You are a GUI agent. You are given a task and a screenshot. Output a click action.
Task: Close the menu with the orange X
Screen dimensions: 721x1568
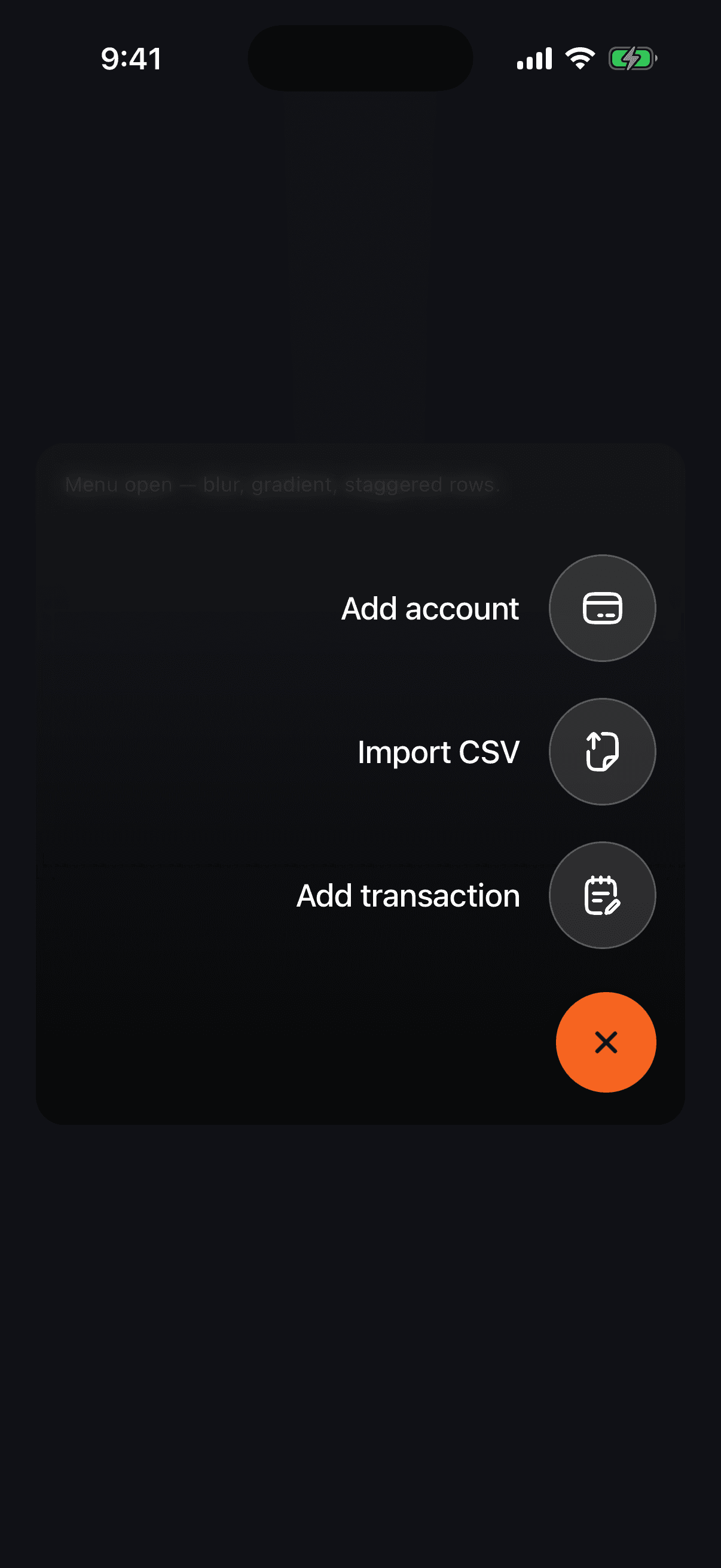[x=606, y=1042]
